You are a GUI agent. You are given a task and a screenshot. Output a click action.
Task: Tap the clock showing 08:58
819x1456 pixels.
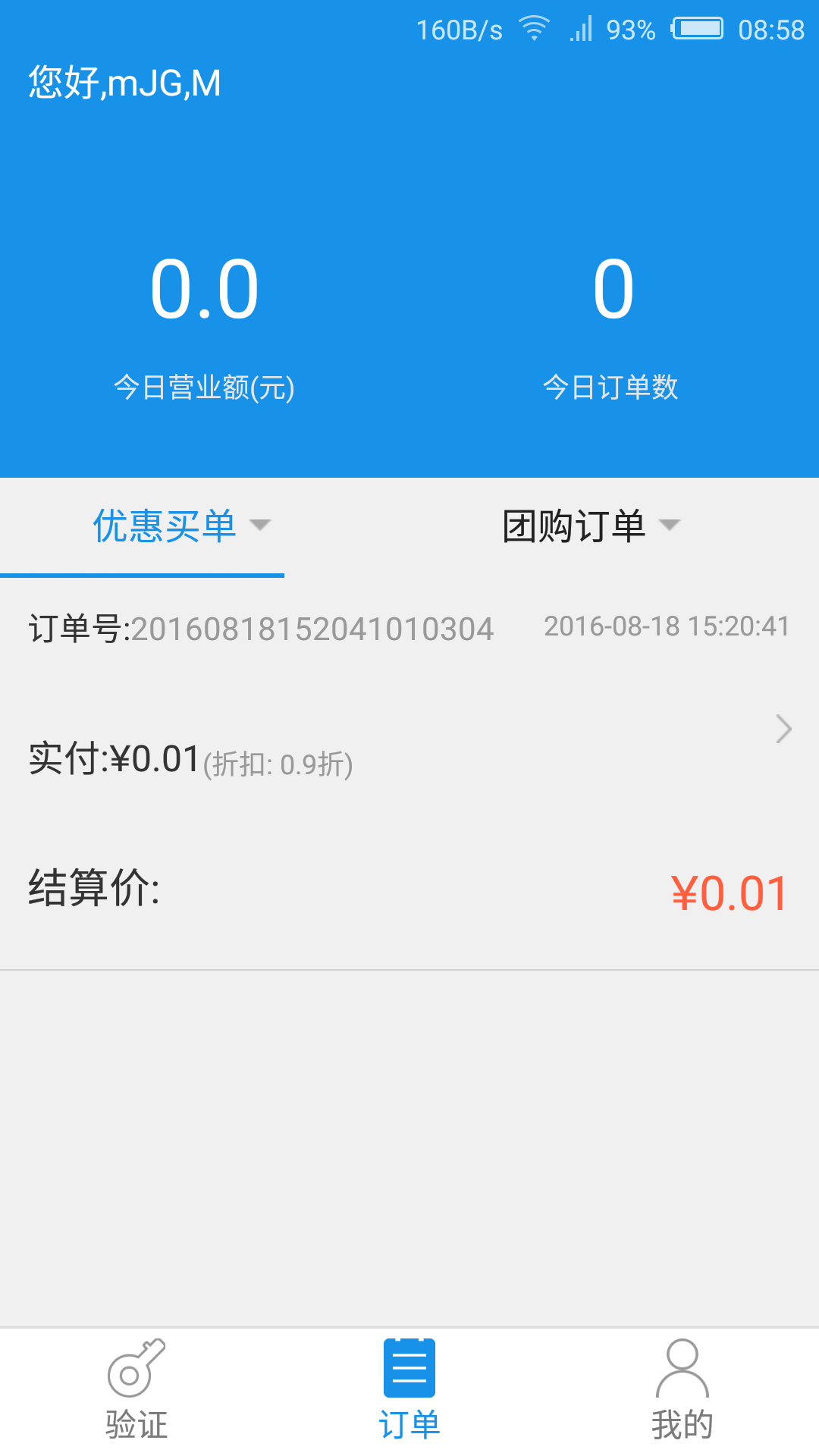coord(772,30)
